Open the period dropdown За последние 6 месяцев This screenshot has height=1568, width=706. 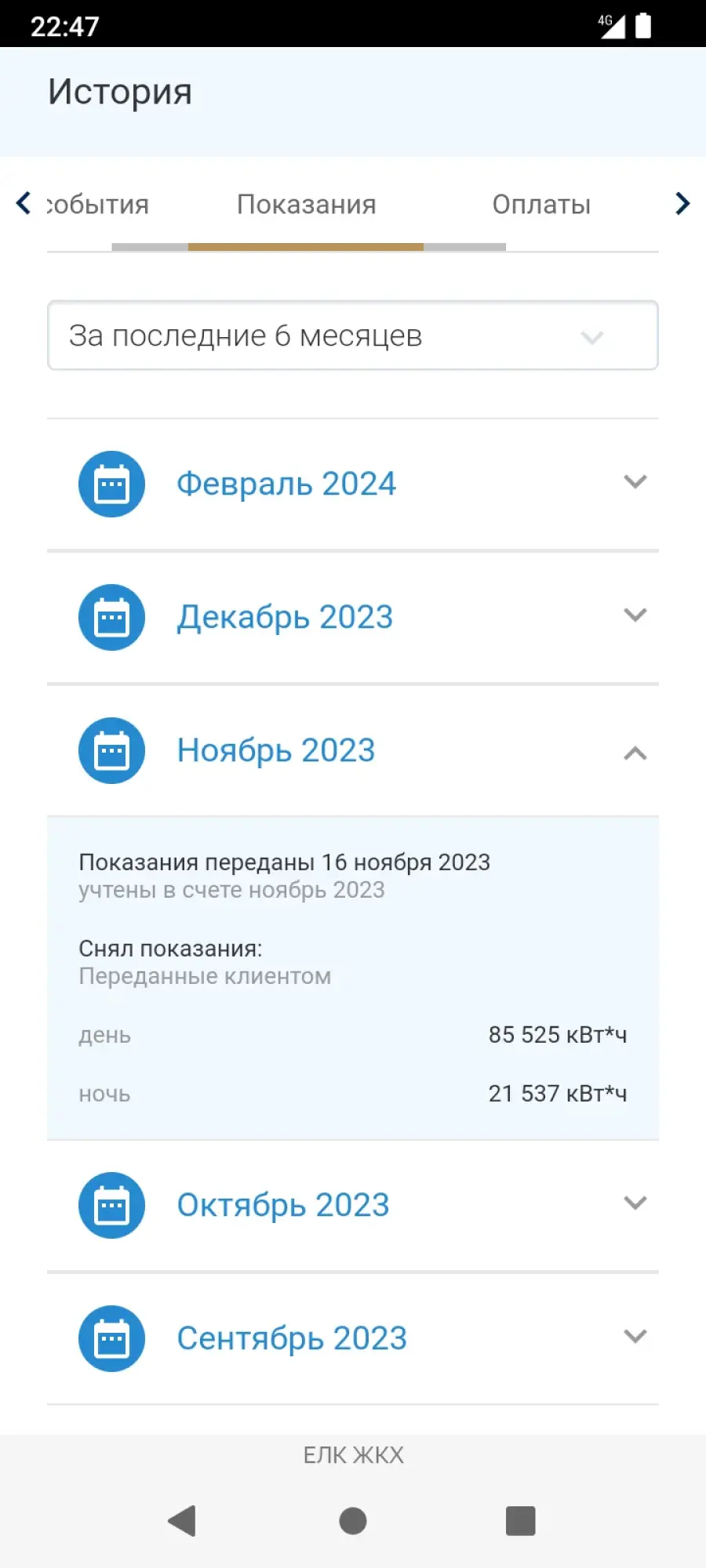point(353,336)
